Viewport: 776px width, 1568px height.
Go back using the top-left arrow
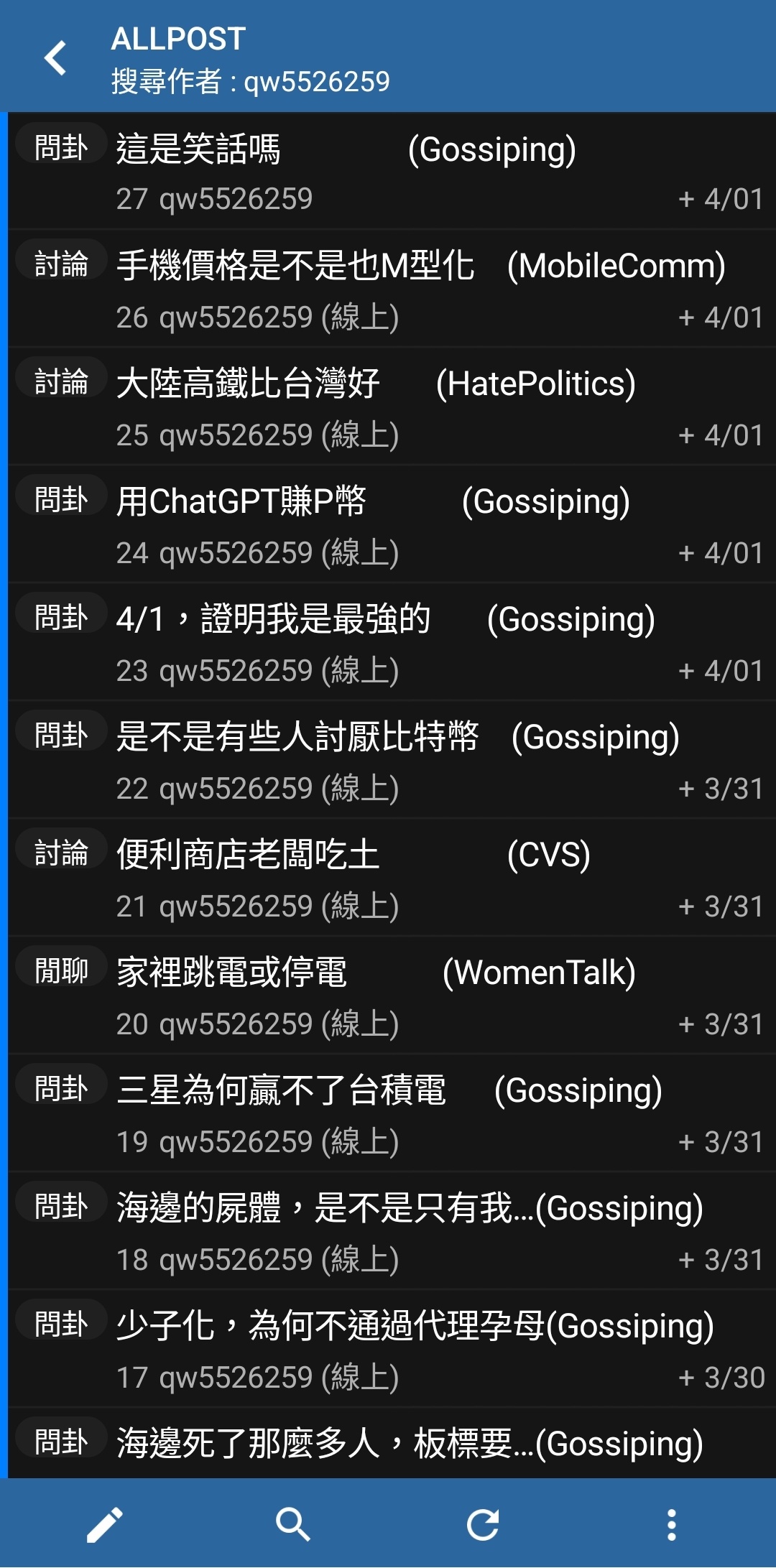[x=55, y=58]
